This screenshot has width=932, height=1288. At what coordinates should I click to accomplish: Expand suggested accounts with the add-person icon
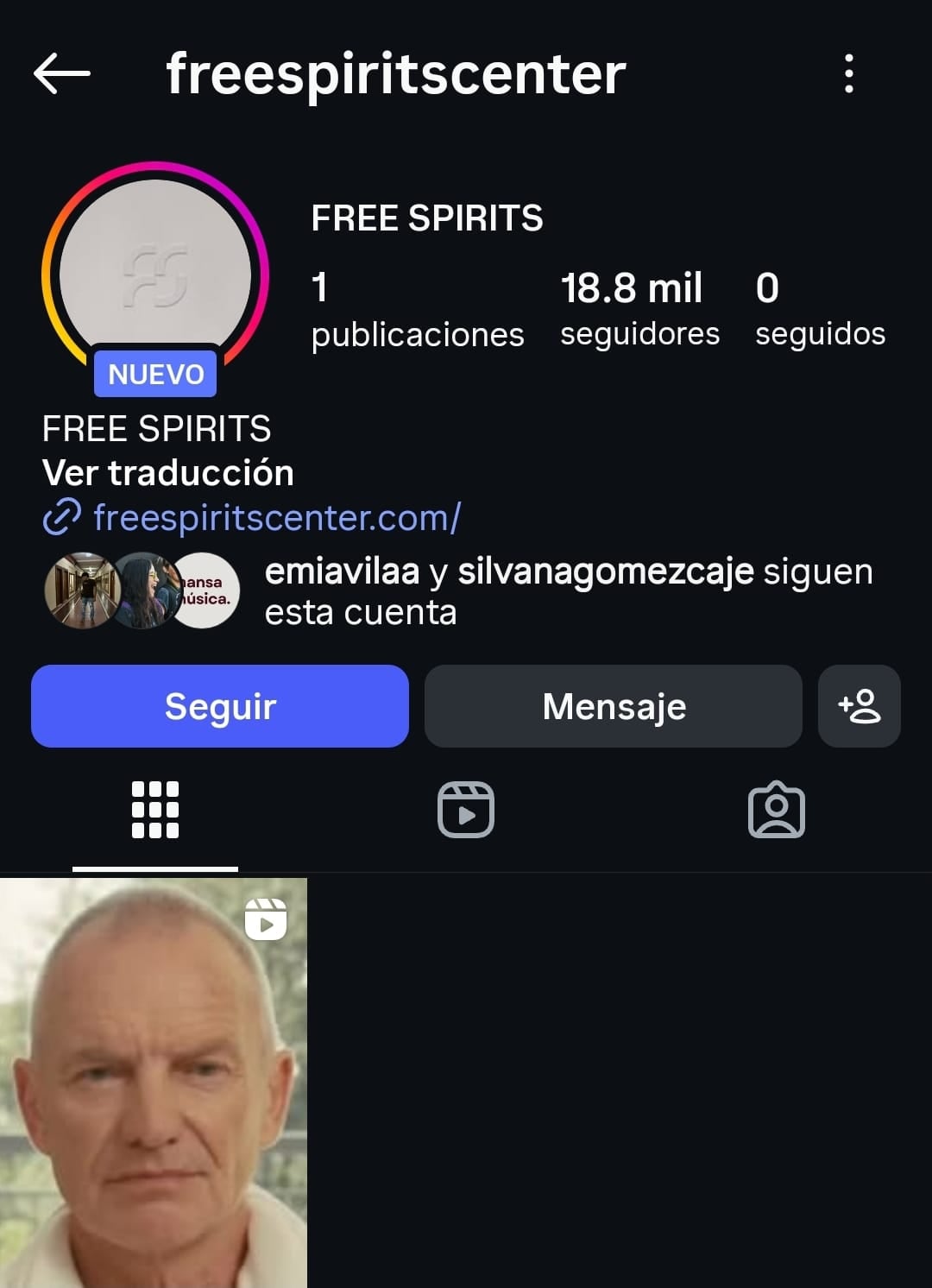tap(859, 706)
